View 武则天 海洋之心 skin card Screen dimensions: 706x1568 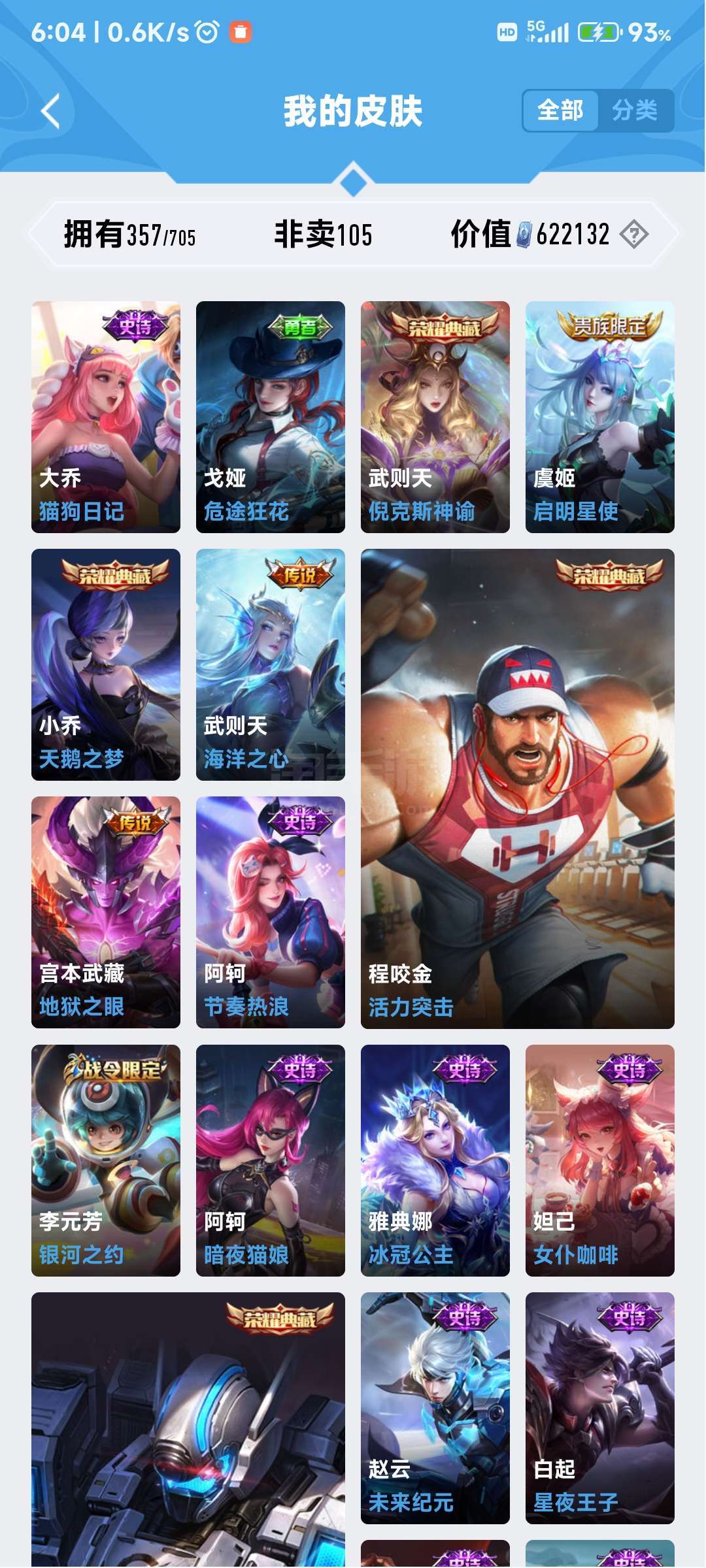coord(271,664)
